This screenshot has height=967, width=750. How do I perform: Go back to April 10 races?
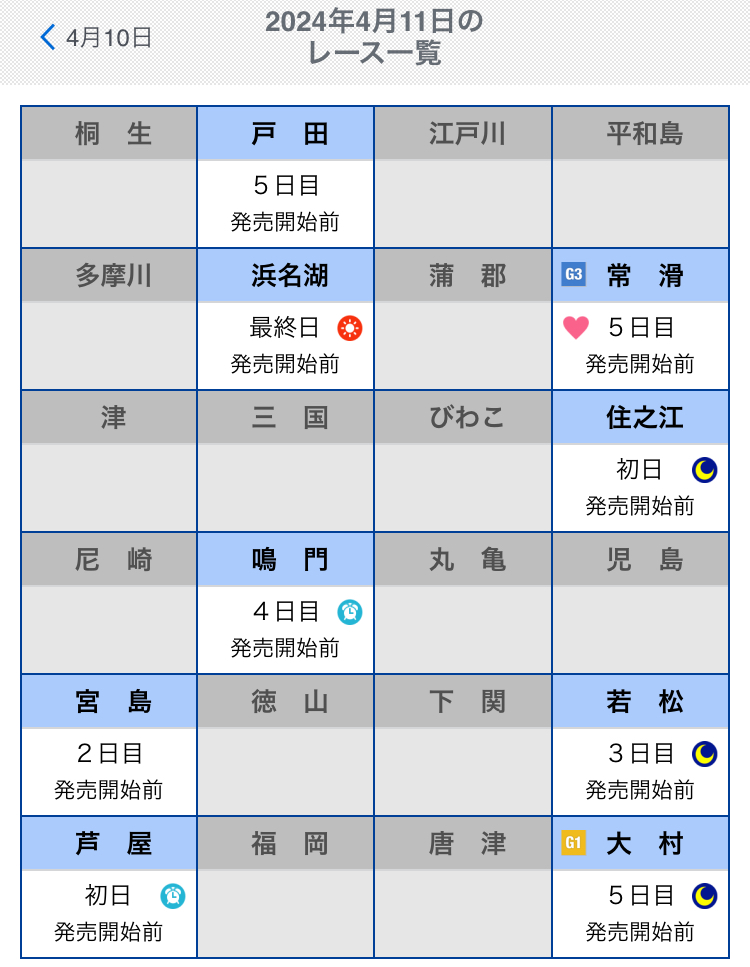coord(96,38)
